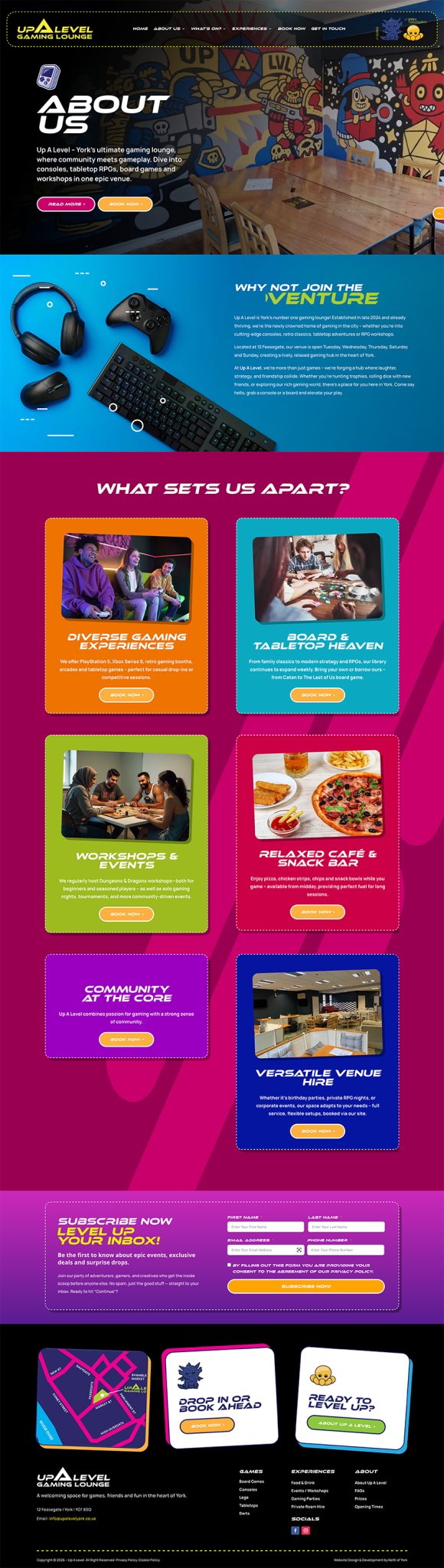Open the Instagram social icon in footer
444x1568 pixels.
[305, 1530]
